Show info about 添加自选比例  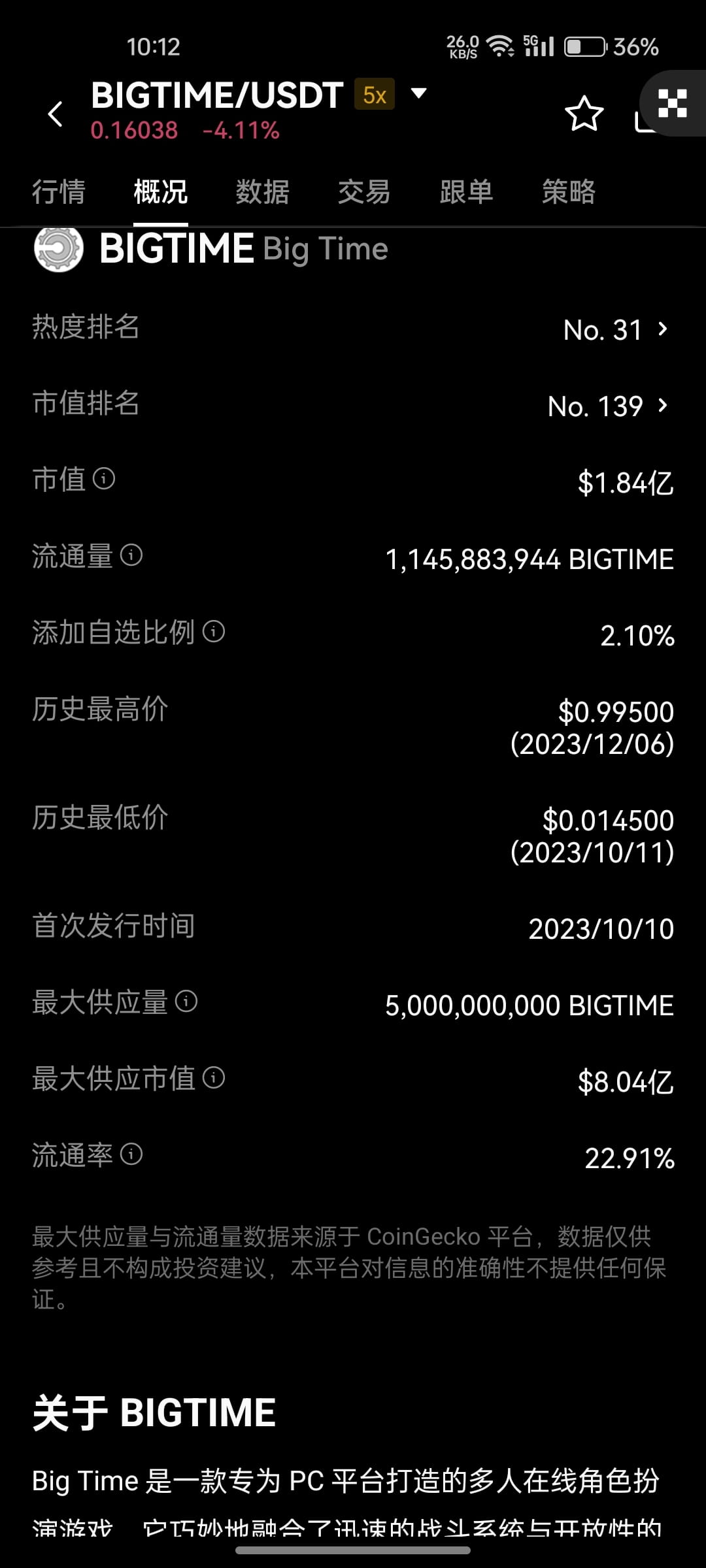[214, 631]
